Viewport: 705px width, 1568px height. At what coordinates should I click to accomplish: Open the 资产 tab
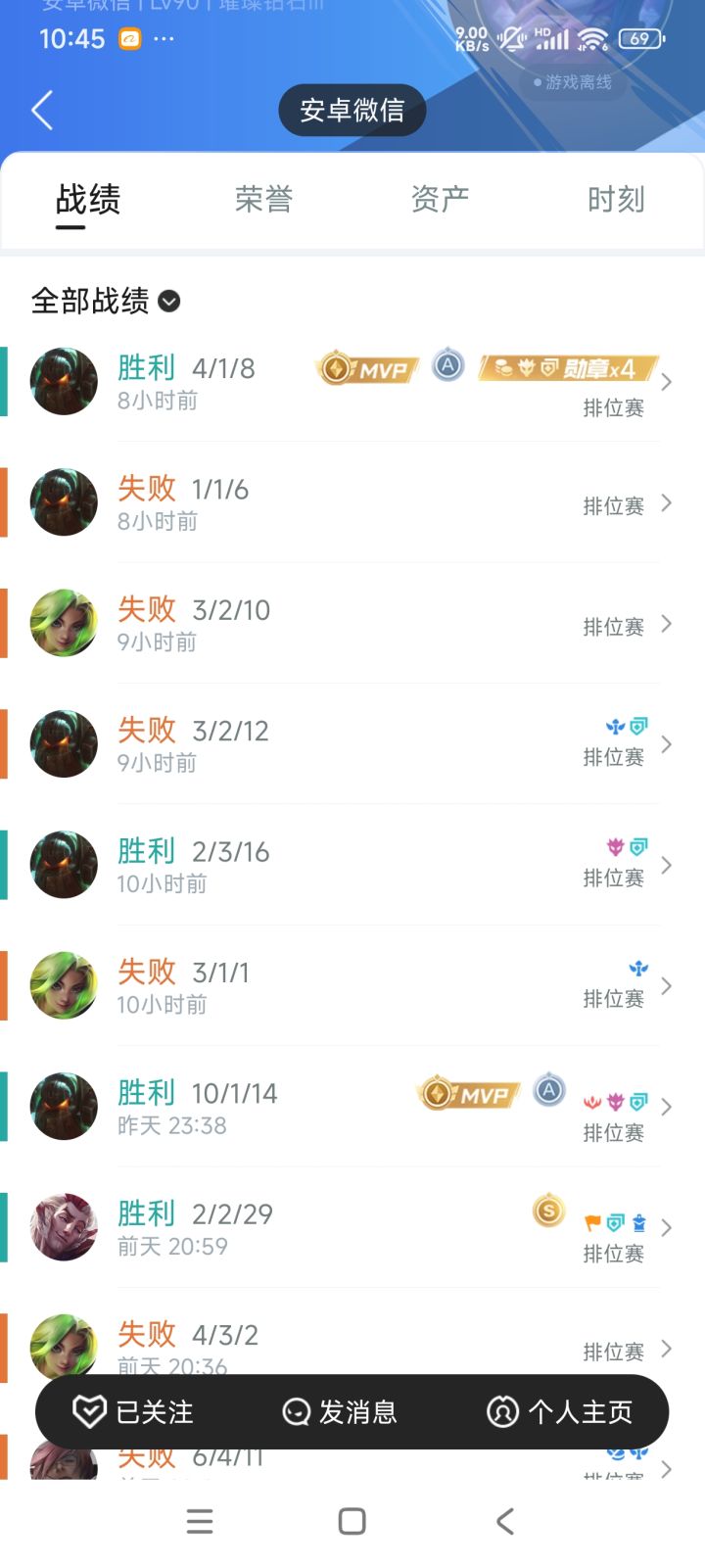click(439, 199)
